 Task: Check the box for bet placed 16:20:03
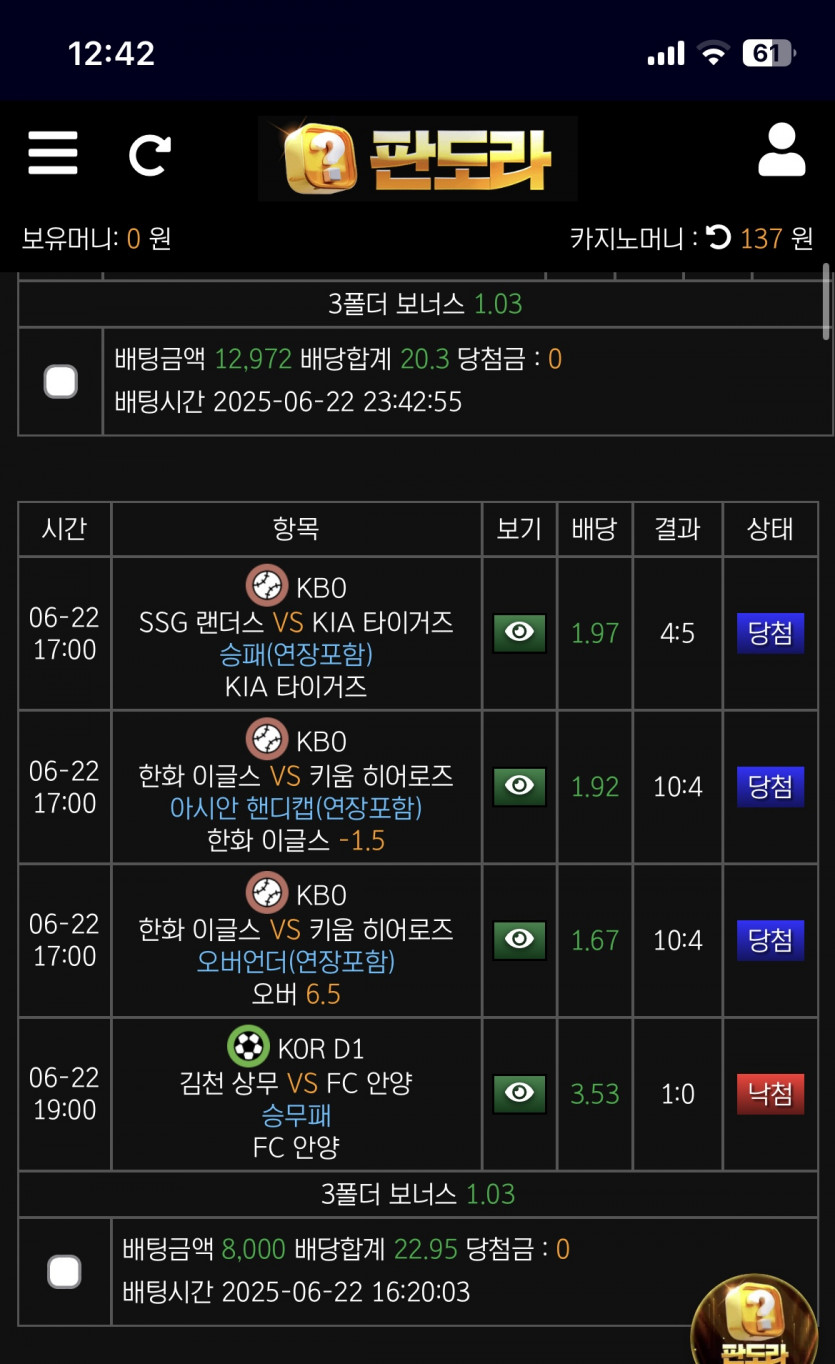pyautogui.click(x=64, y=1272)
